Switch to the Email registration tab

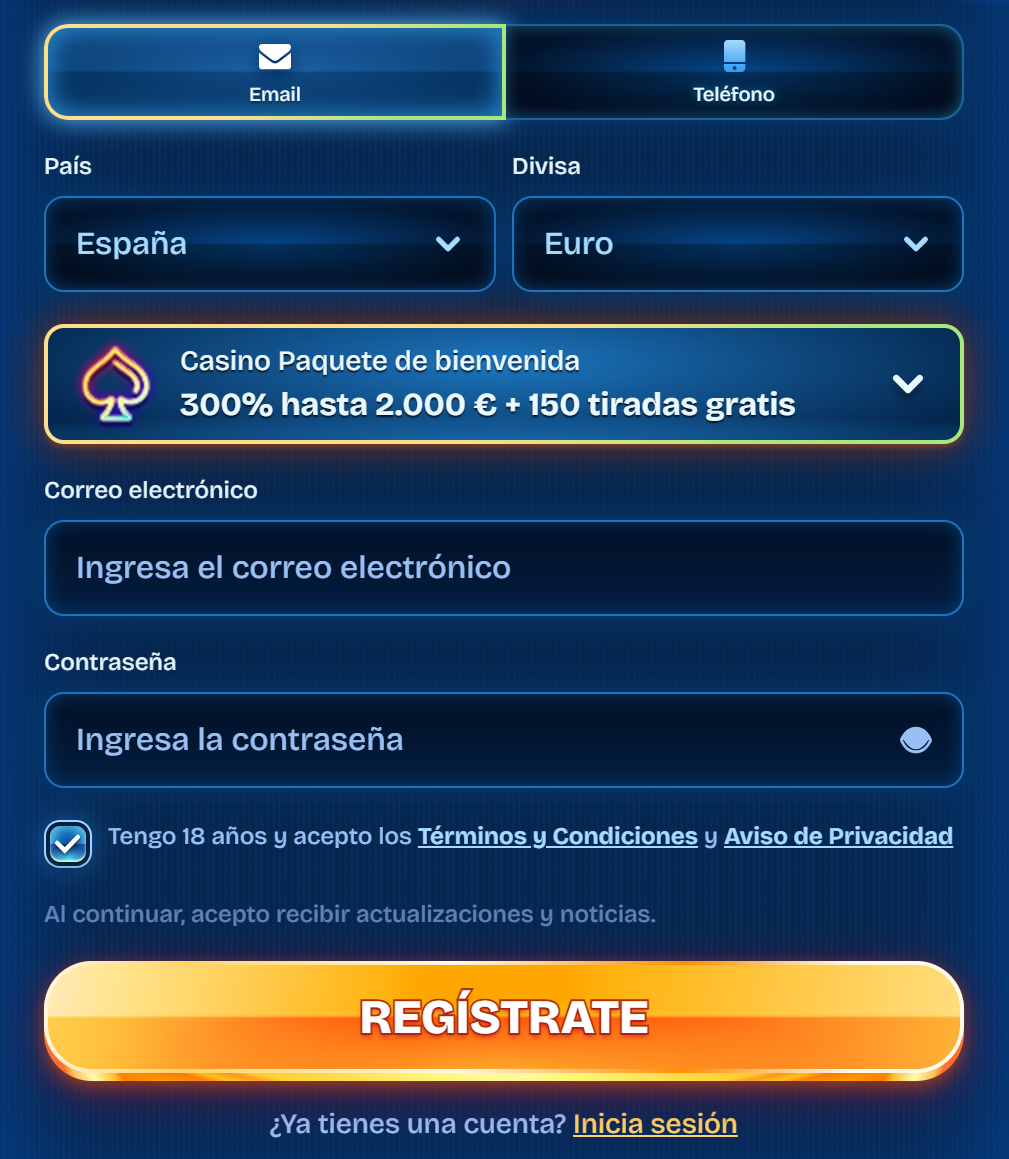275,72
